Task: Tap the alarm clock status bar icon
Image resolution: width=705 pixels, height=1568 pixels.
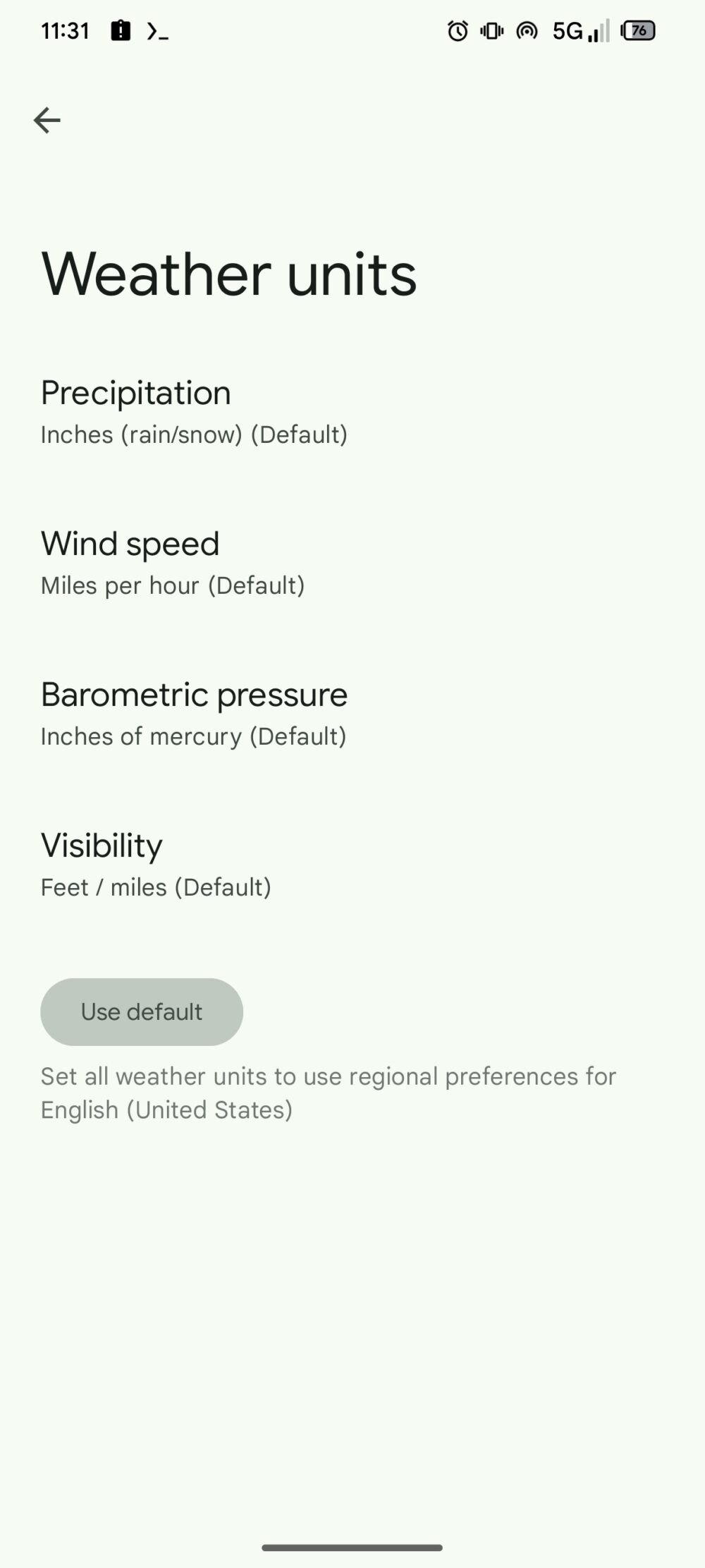Action: click(457, 30)
